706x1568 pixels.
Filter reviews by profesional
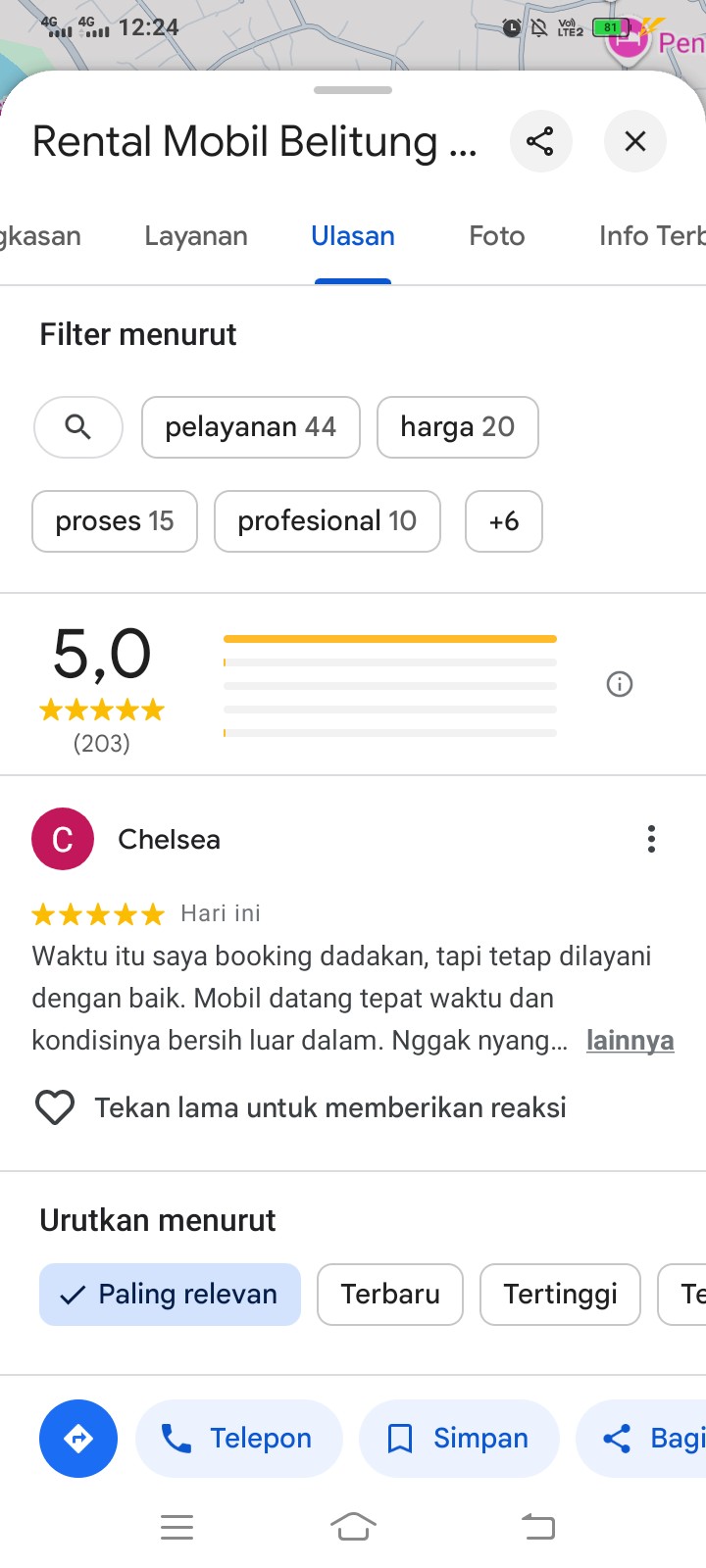(x=328, y=521)
